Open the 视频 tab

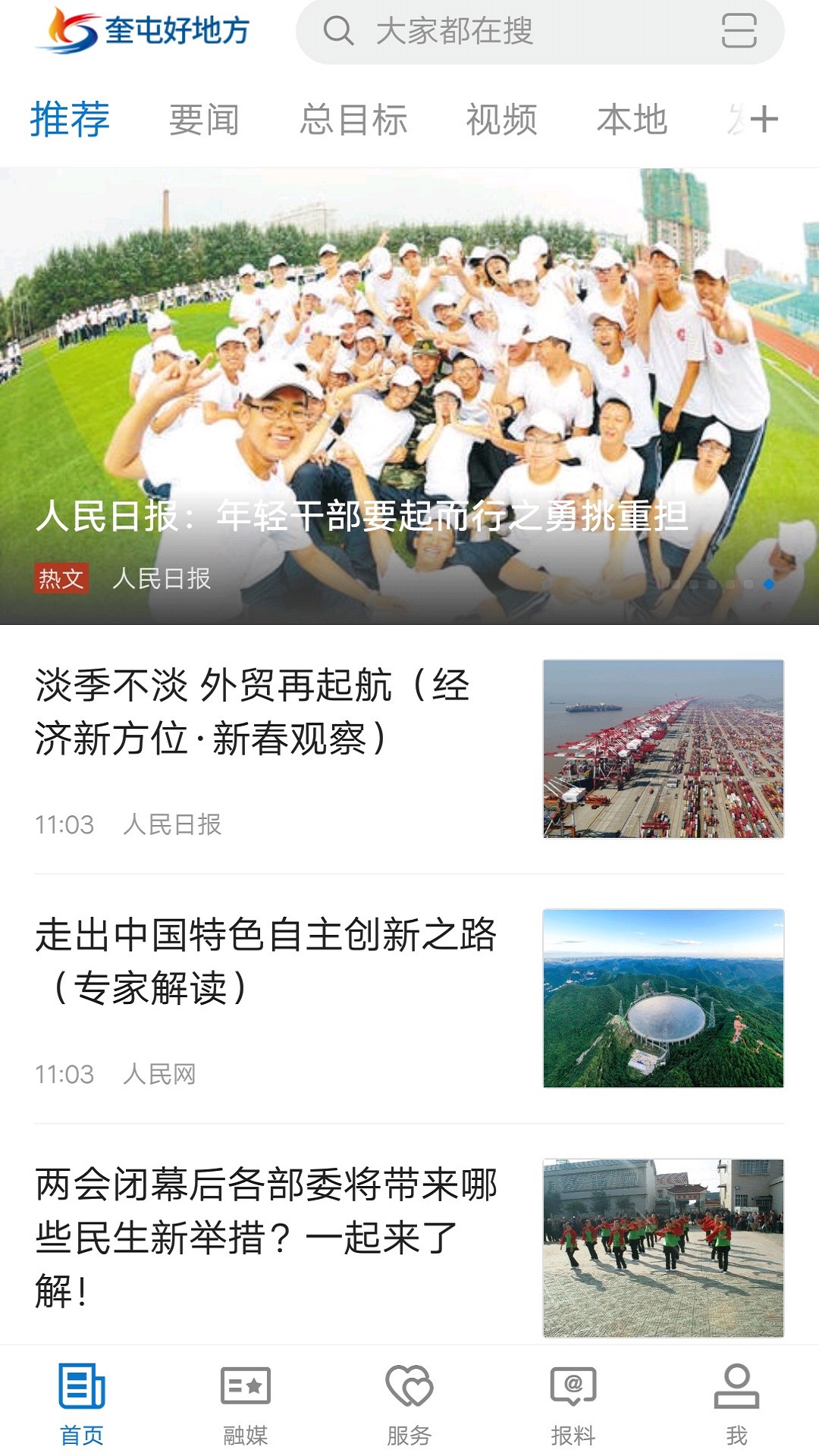point(501,120)
